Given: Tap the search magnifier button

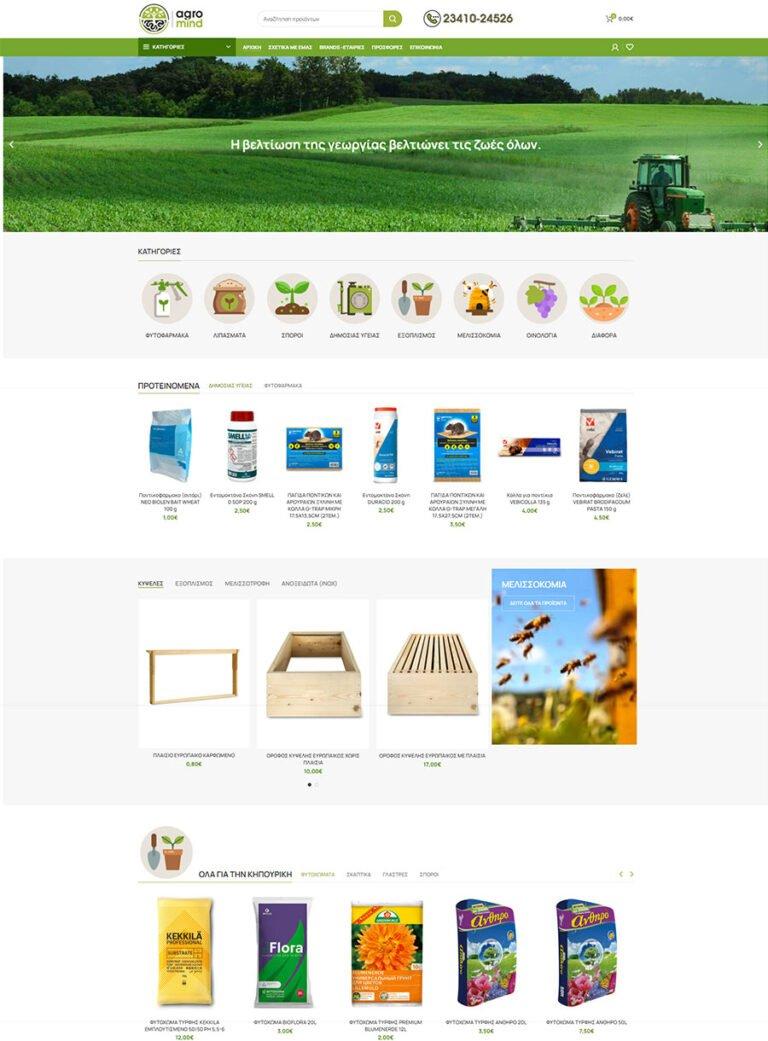Looking at the screenshot, I should tap(392, 18).
